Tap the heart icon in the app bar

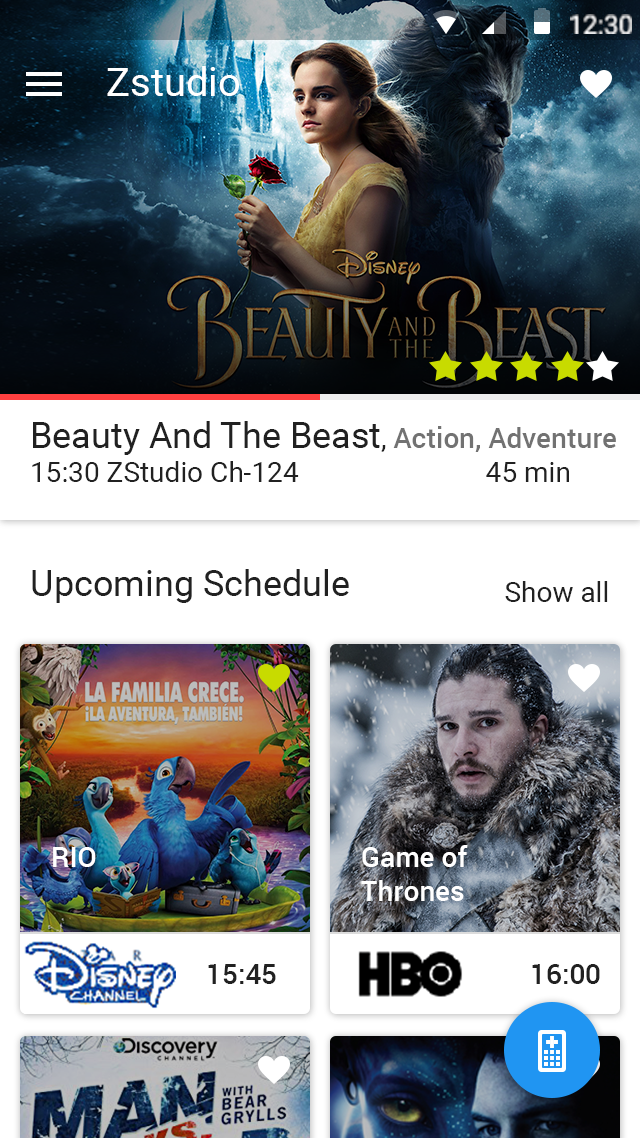point(596,84)
